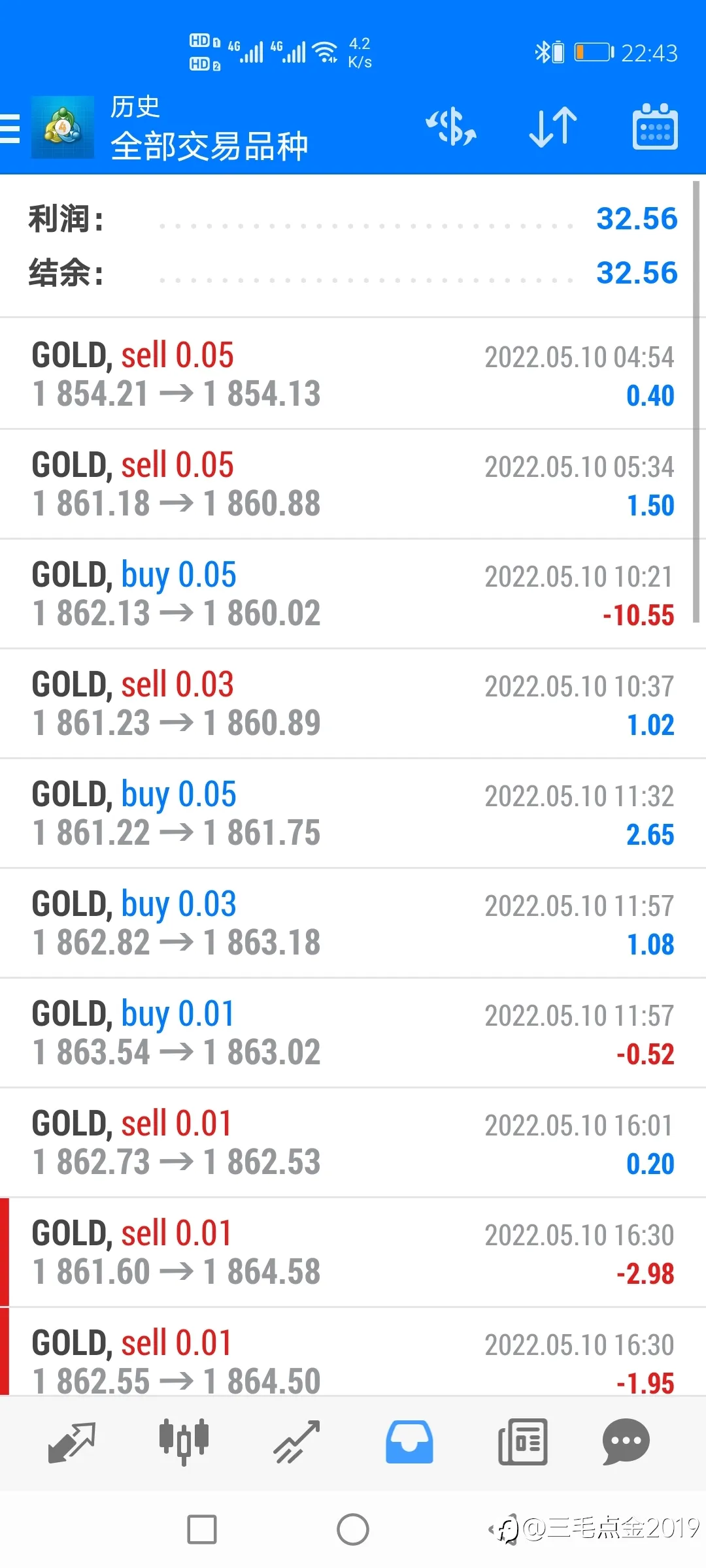
Task: Open GOLD sell 0.01 trade at 16:01
Action: (353, 1143)
